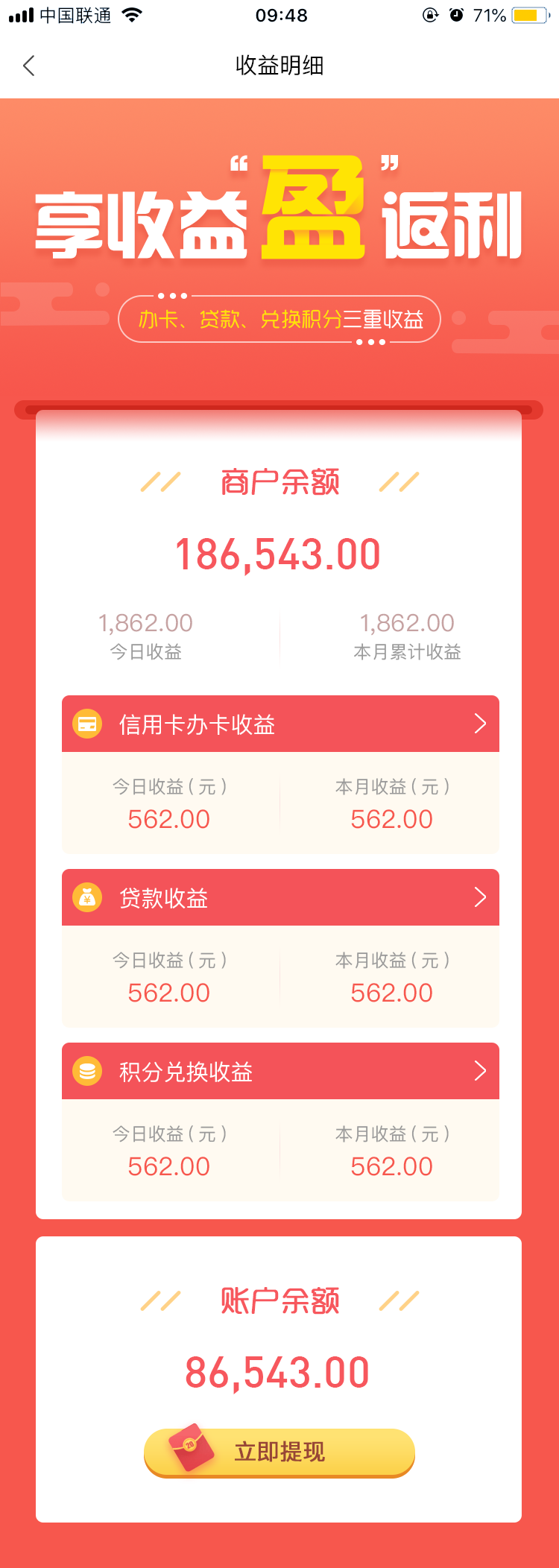The image size is (559, 1568).
Task: Open 贷款收益 details
Action: coord(280,897)
